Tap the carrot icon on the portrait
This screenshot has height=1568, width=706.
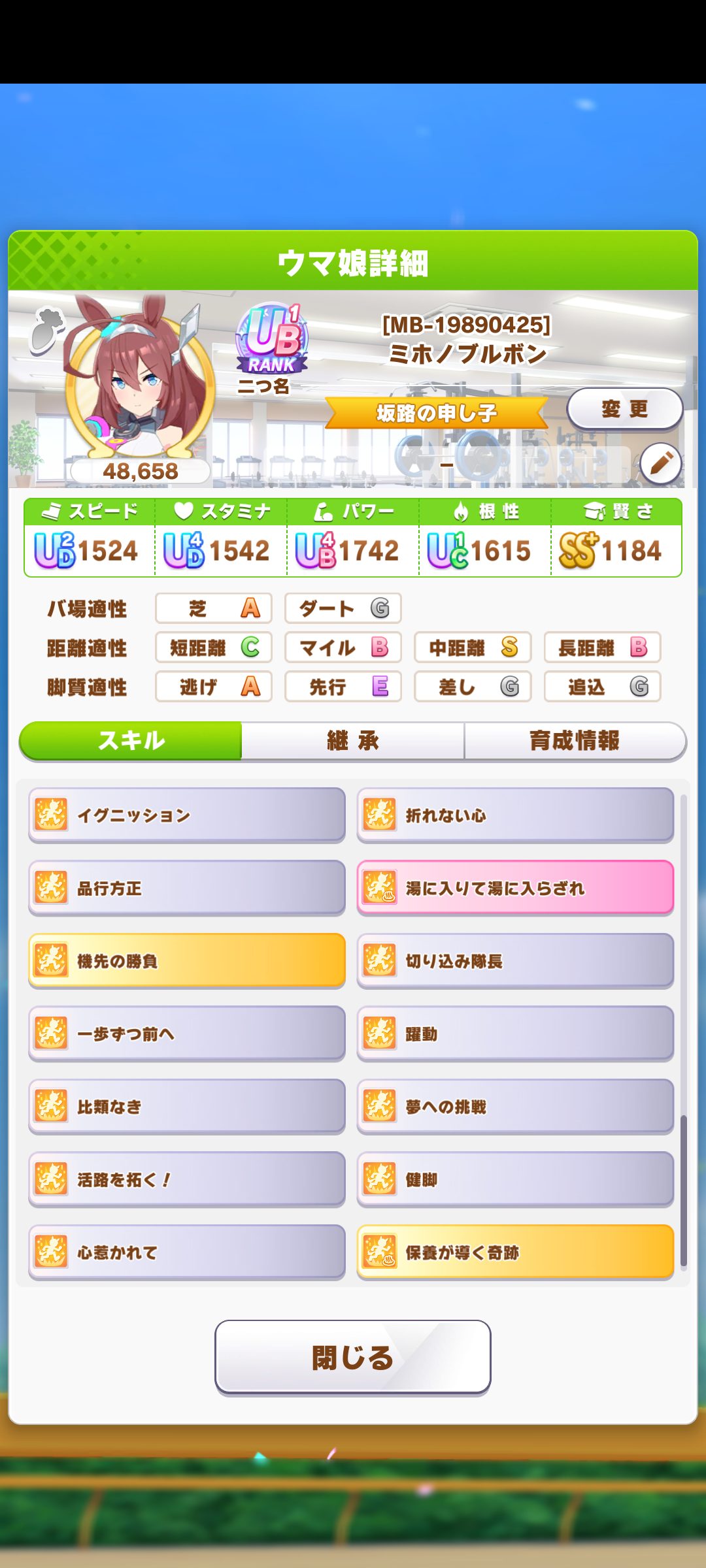click(x=47, y=330)
